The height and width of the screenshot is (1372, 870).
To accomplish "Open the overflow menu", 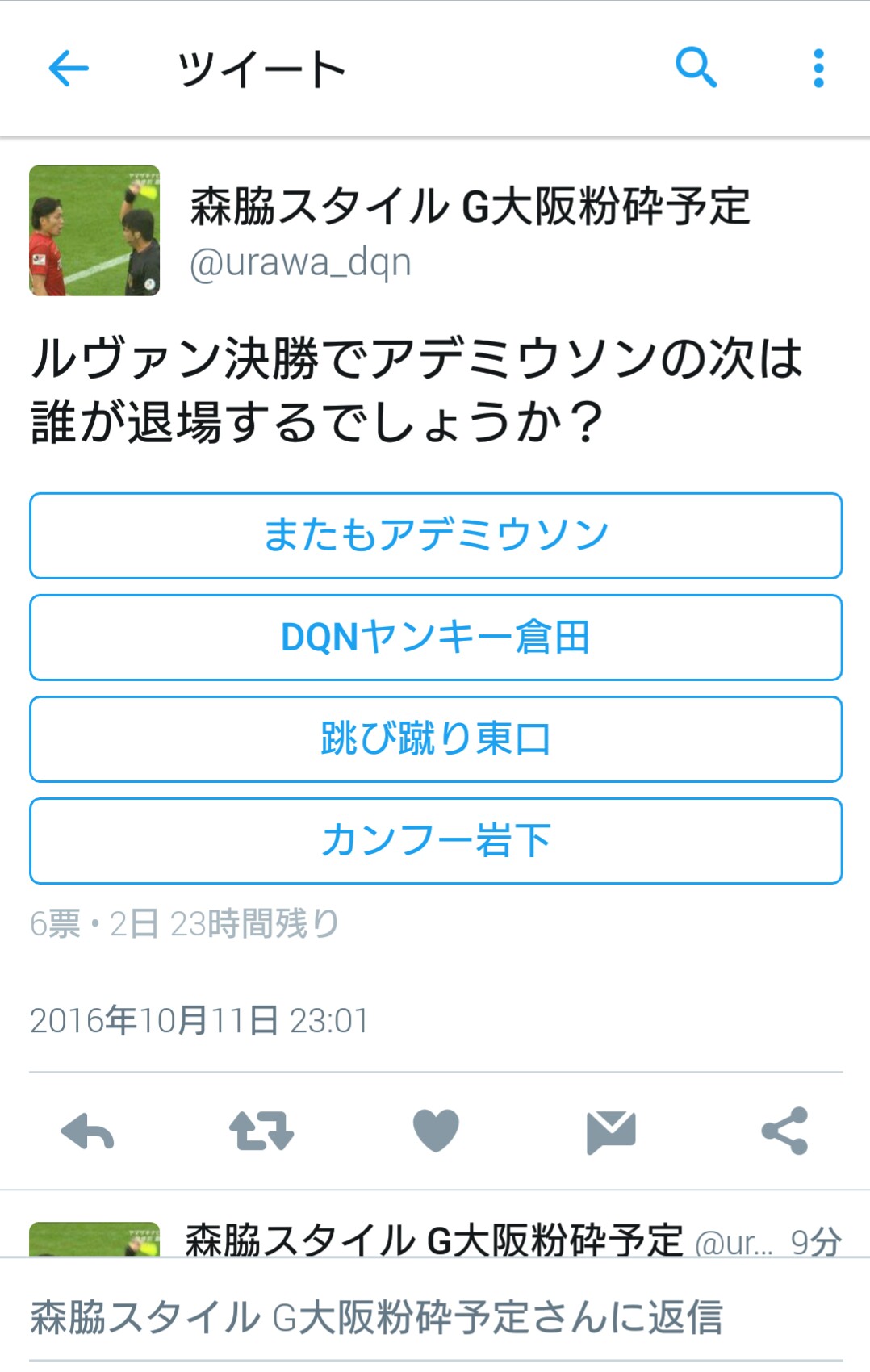I will (x=818, y=69).
